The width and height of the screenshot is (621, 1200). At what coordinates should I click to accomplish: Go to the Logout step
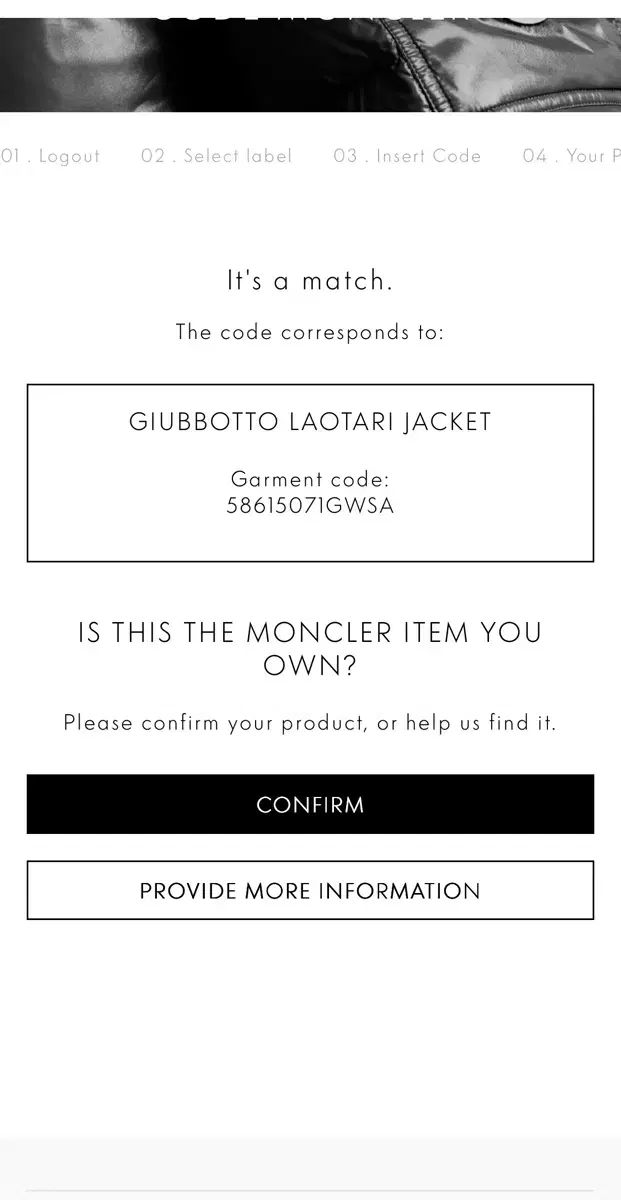52,156
